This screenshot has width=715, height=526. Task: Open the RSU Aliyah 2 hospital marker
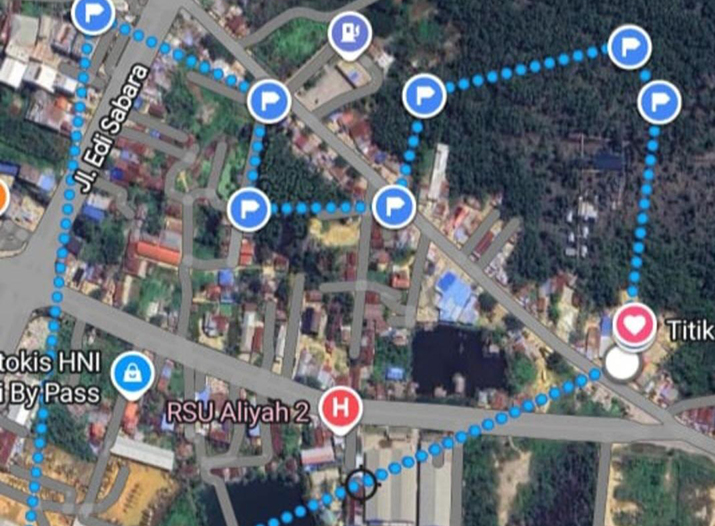[342, 409]
